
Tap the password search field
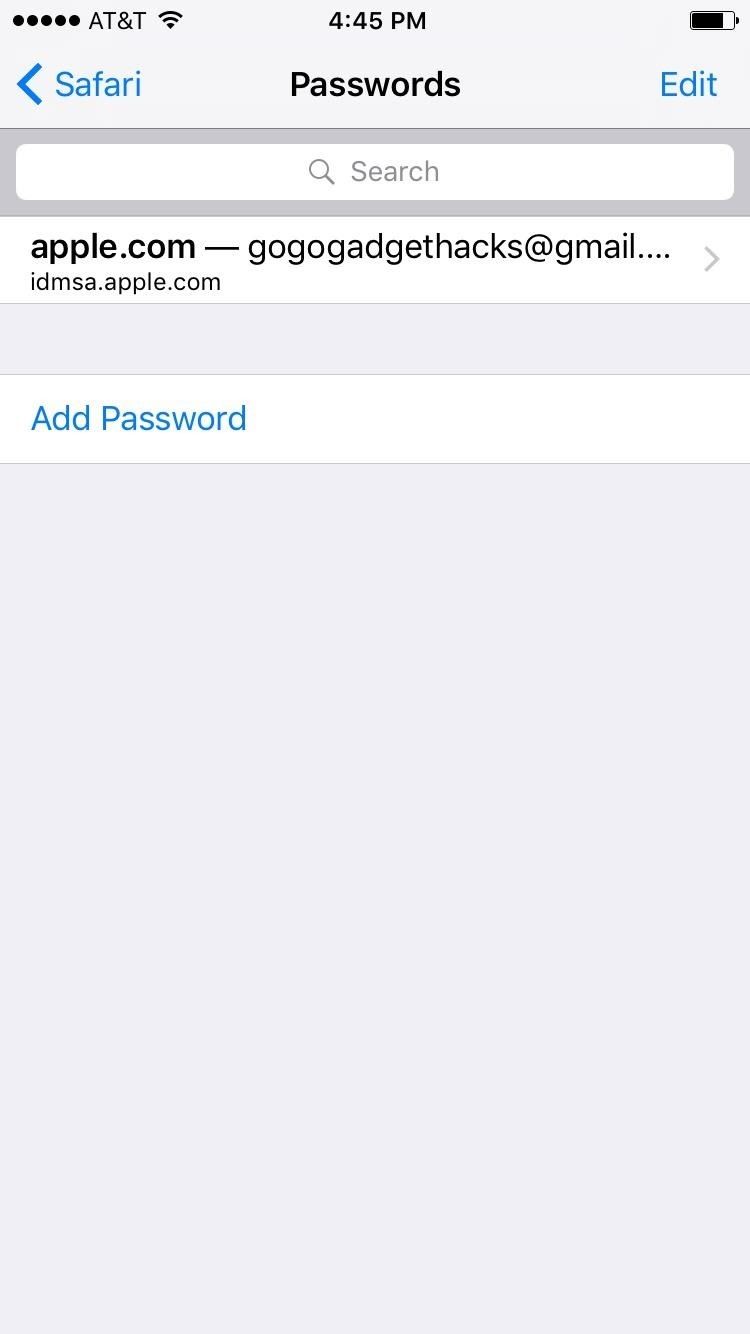point(375,172)
